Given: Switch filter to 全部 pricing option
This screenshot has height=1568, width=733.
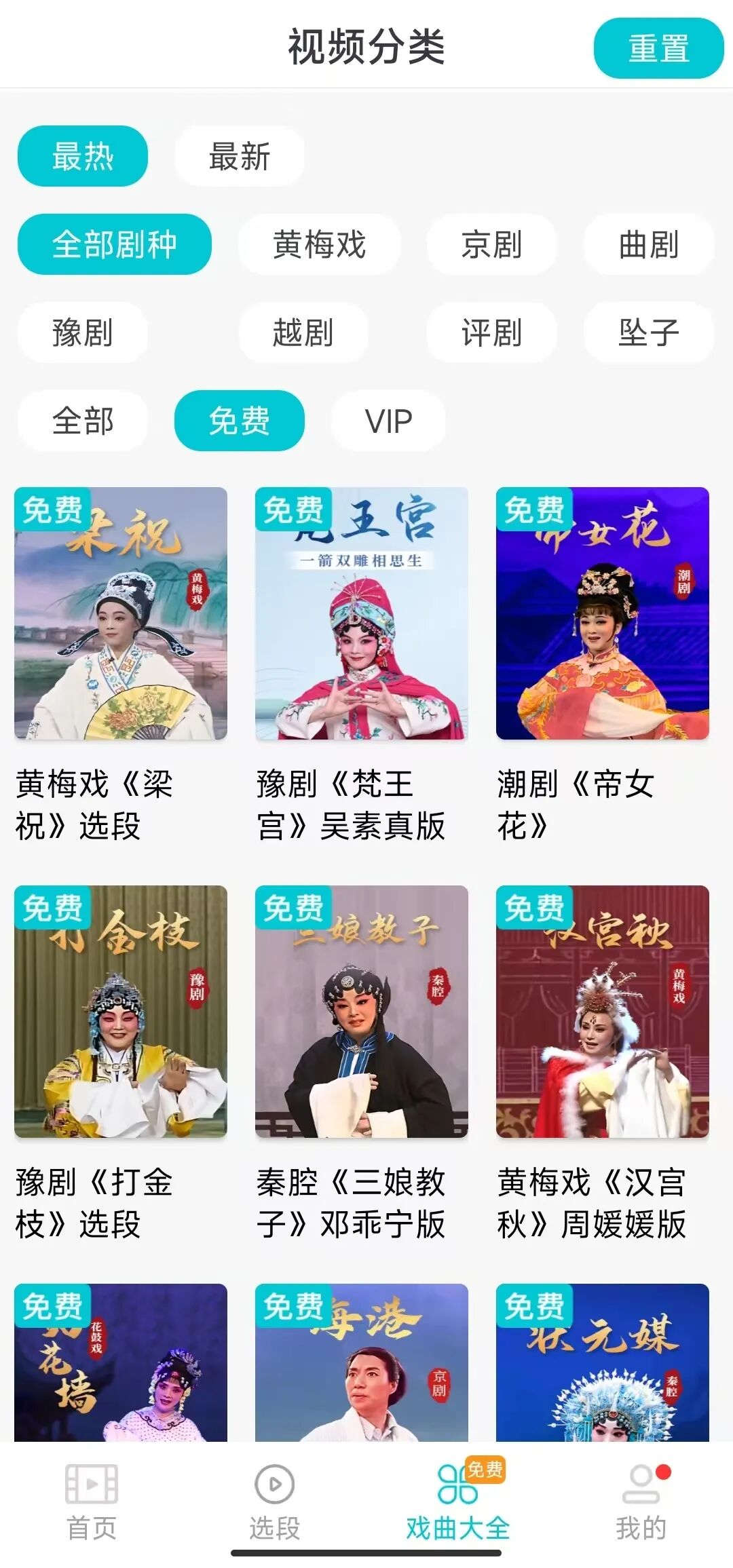Looking at the screenshot, I should click(x=82, y=421).
